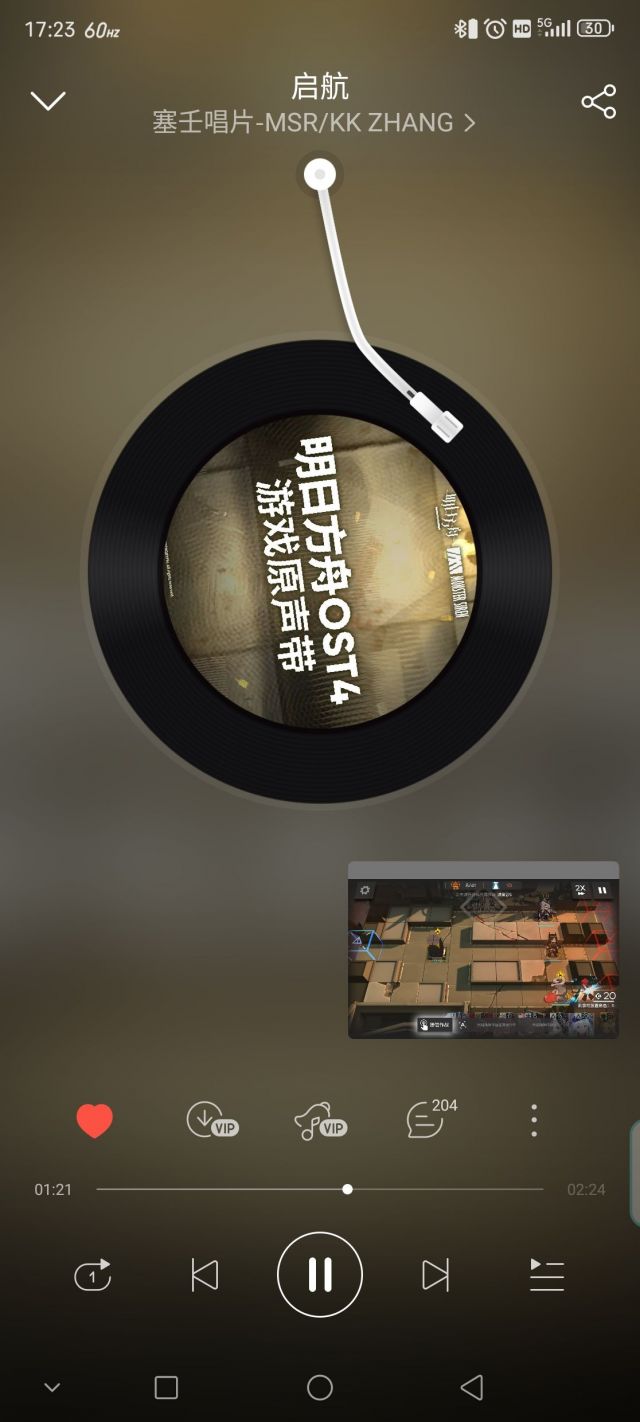Skip to the previous track

205,1275
